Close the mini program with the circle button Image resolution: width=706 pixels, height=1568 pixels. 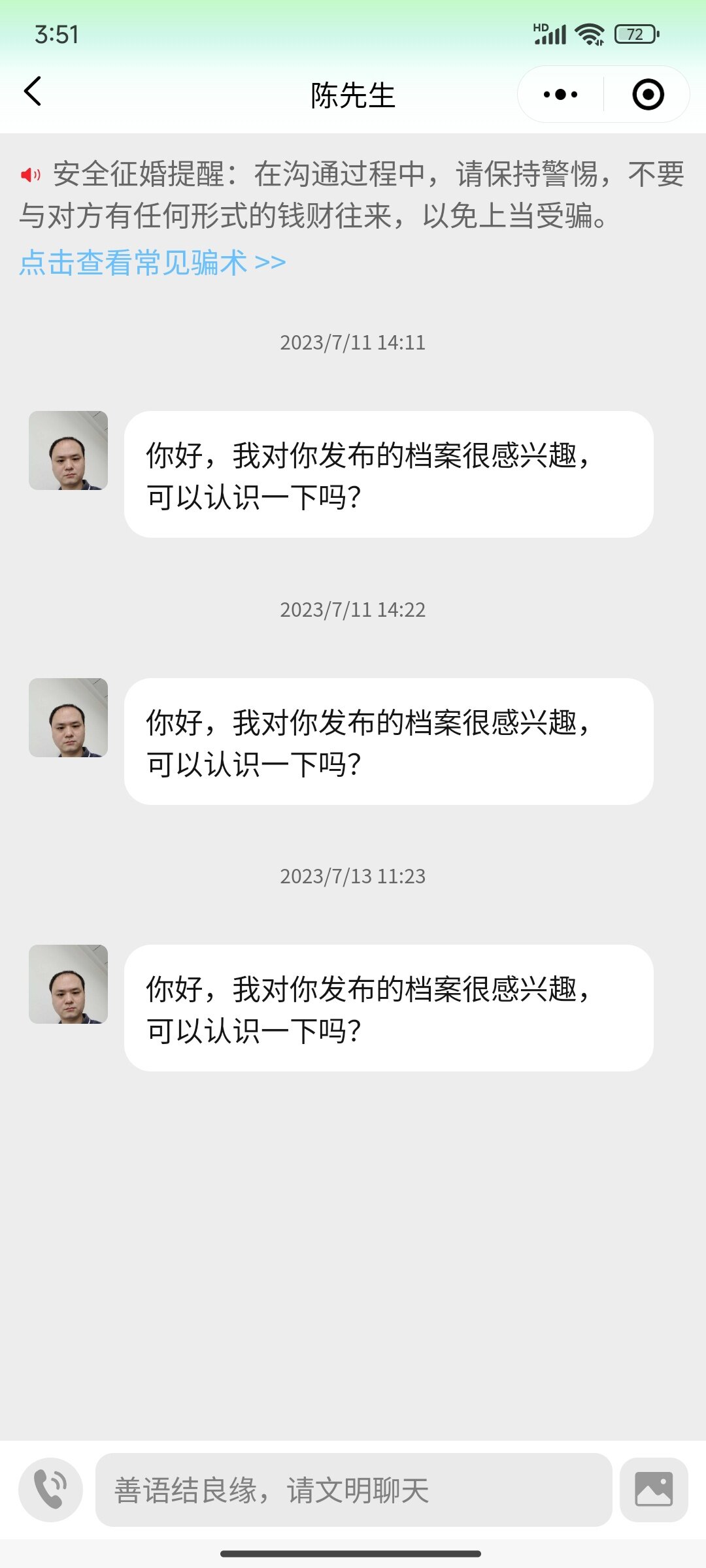pos(648,95)
